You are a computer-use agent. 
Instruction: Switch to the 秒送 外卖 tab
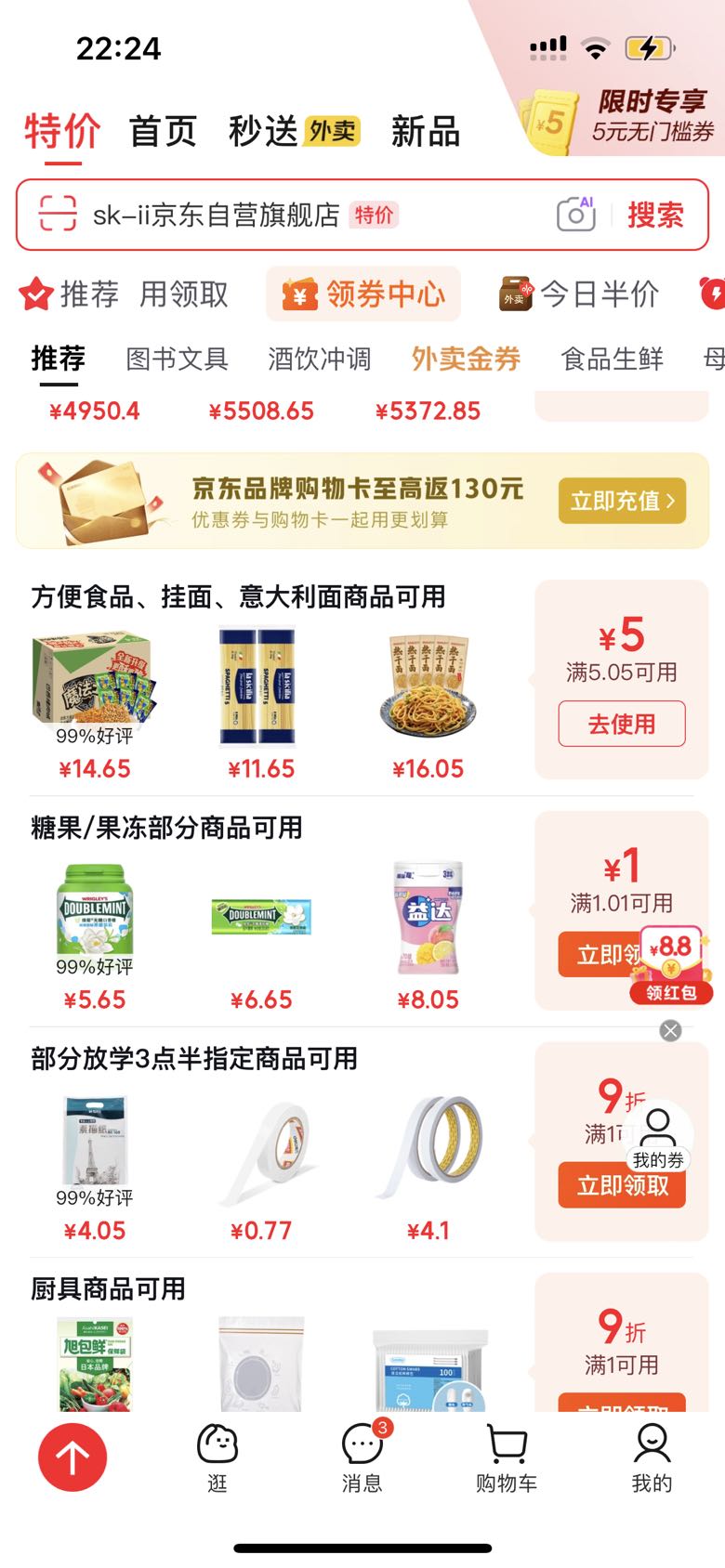pyautogui.click(x=294, y=131)
